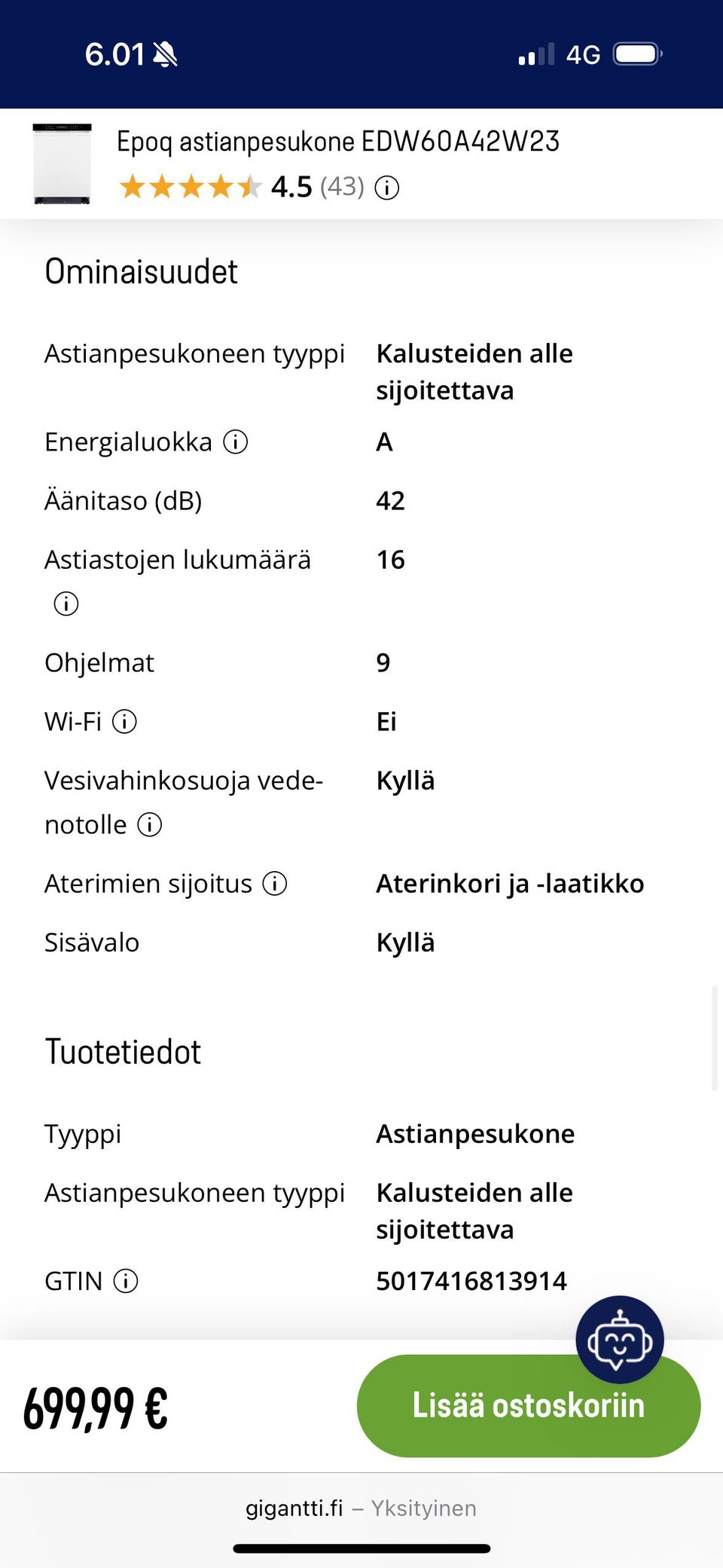Tap the gigantti.fi address bar
The width and height of the screenshot is (723, 1568).
point(360,1508)
